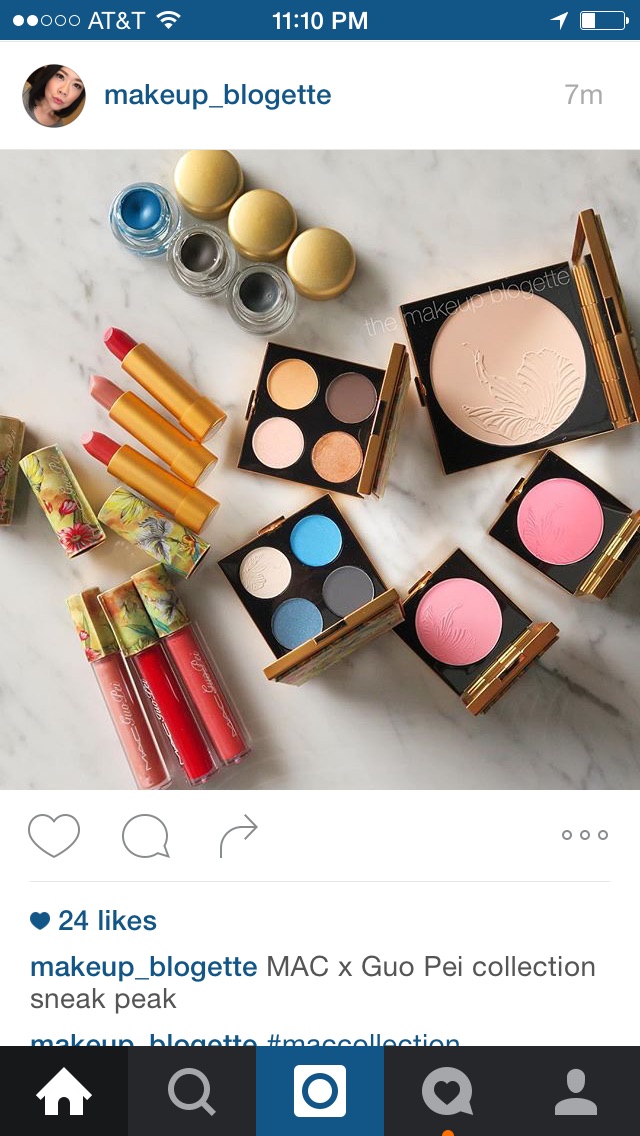
Task: Like the makeup_blogette post
Action: [x=54, y=836]
